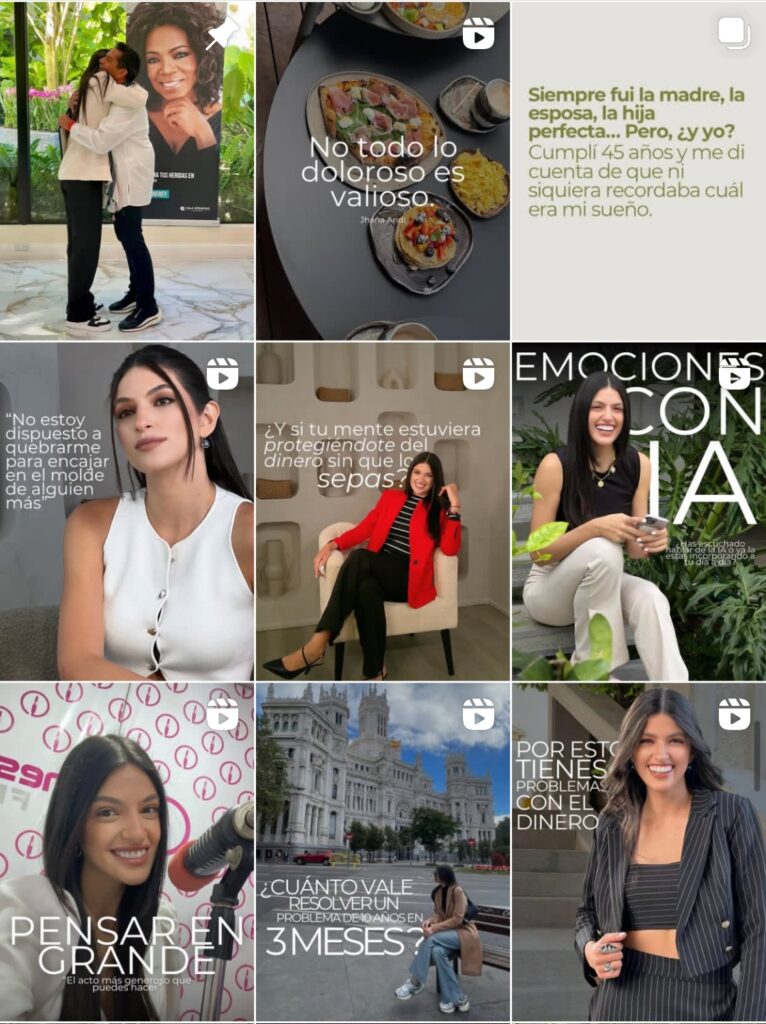Click the Reels icon on the "PENSAR EN GRANDE" video

point(223,715)
